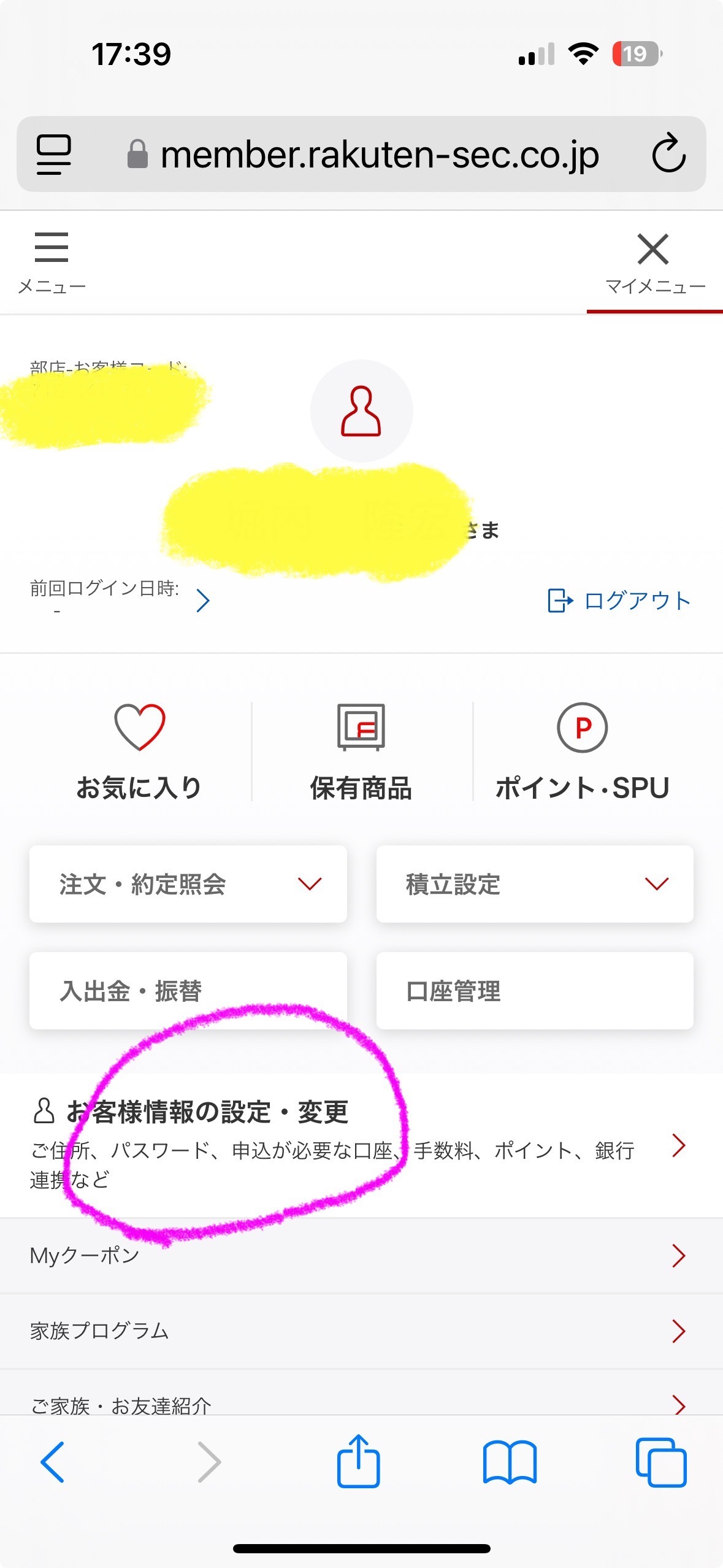Tap the ログアウト link
Viewport: 723px width, 1568px height.
pyautogui.click(x=619, y=601)
